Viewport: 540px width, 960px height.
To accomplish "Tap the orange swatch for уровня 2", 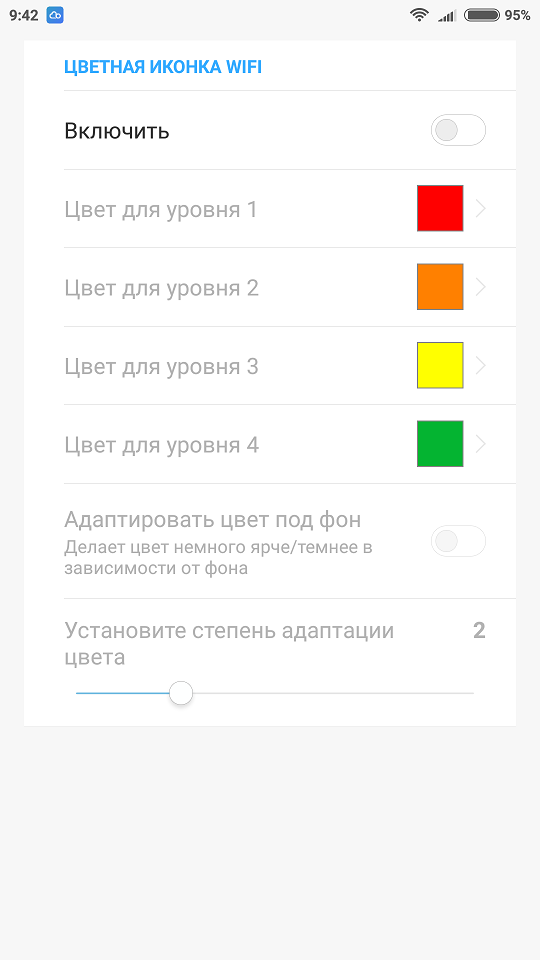I will [x=440, y=287].
